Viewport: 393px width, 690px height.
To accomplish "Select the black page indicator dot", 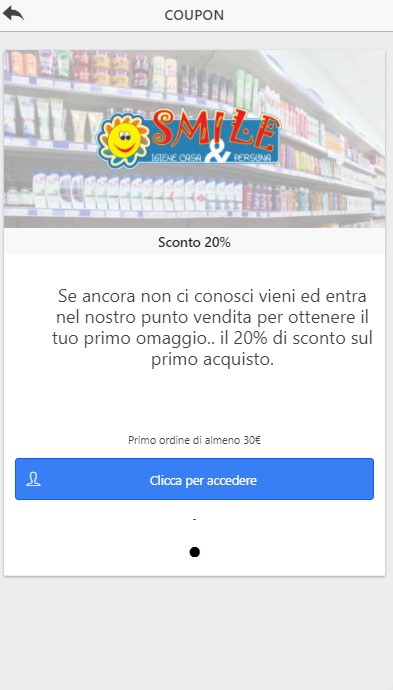I will coord(195,552).
